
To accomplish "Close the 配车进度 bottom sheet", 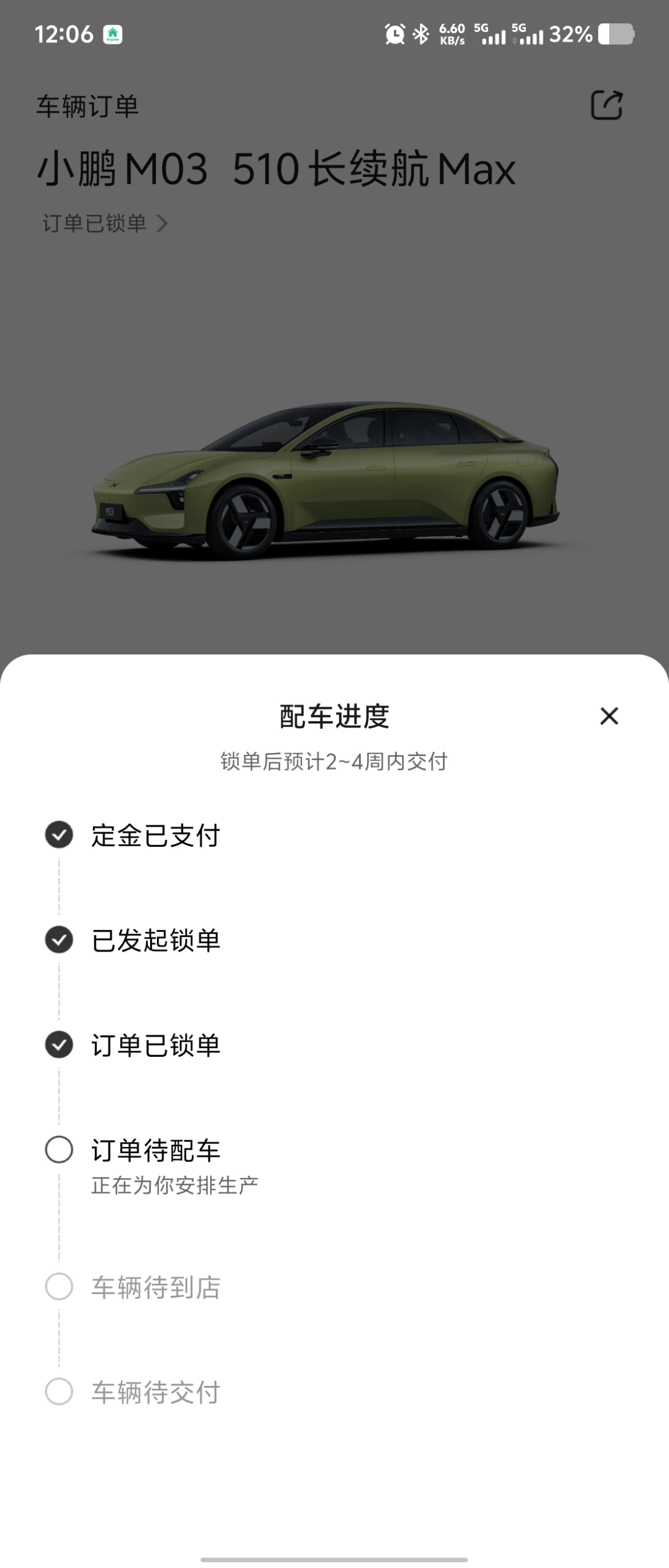I will 608,716.
